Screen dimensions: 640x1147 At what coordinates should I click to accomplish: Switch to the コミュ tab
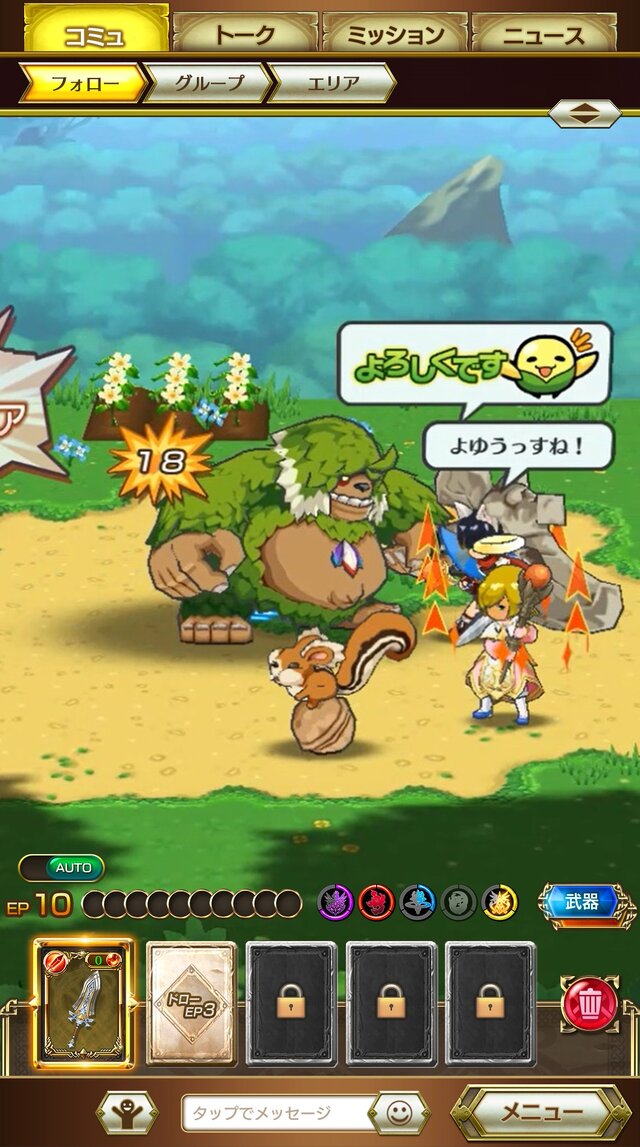(x=95, y=34)
